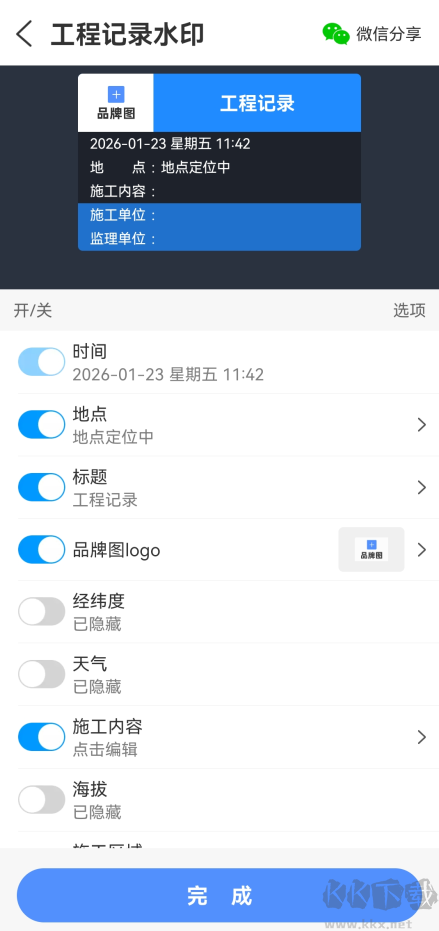Add a brand image in the watermark preview
439x931 pixels.
pos(116,103)
